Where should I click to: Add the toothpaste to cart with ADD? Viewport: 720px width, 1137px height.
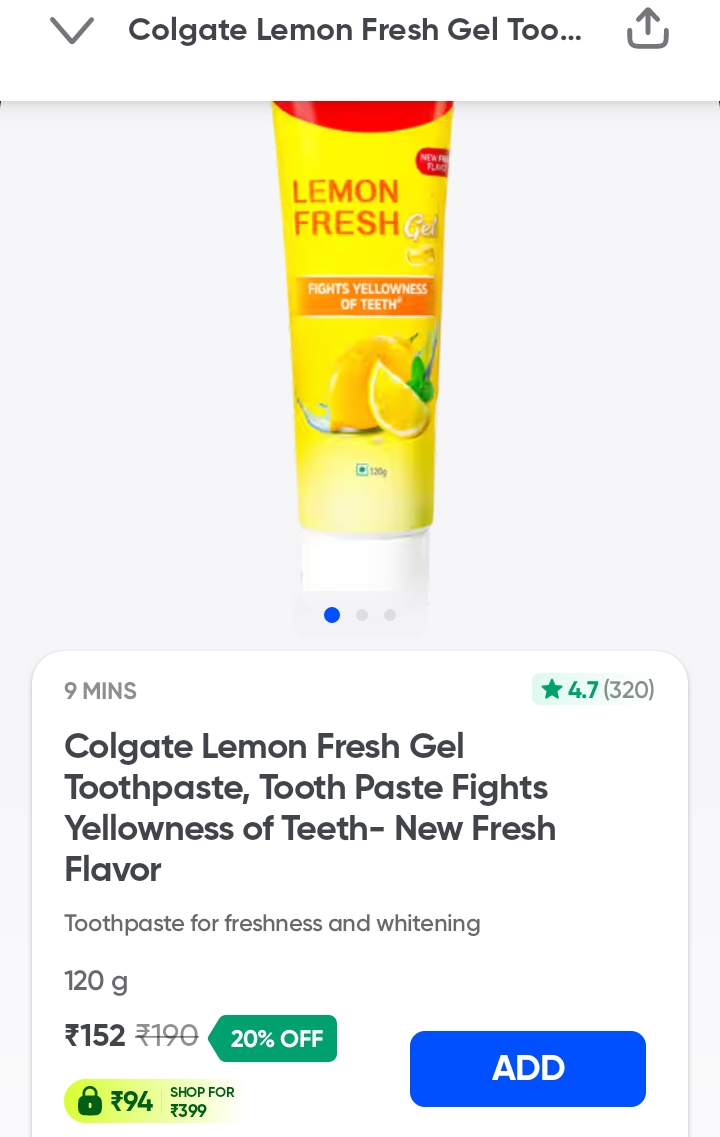click(x=528, y=1068)
